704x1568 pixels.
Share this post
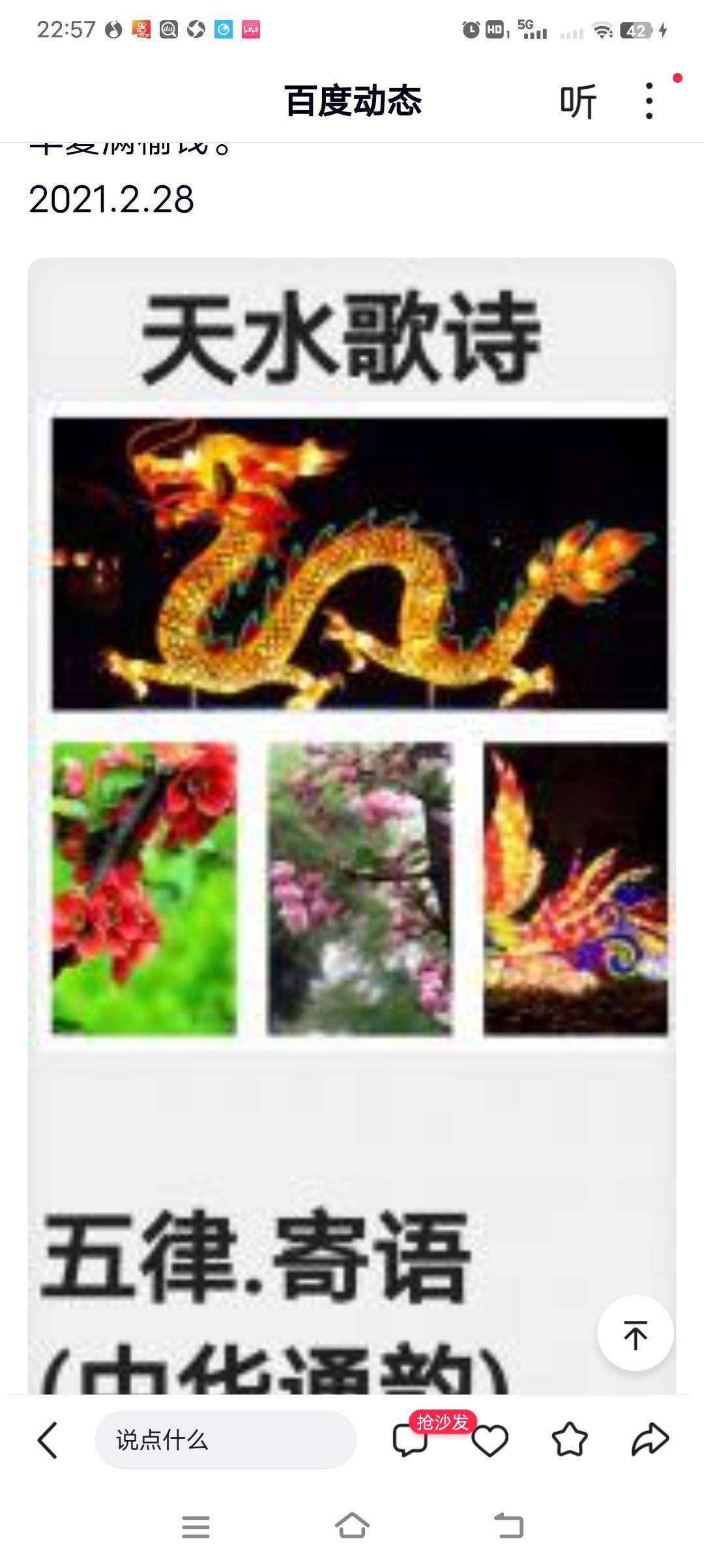(650, 1440)
